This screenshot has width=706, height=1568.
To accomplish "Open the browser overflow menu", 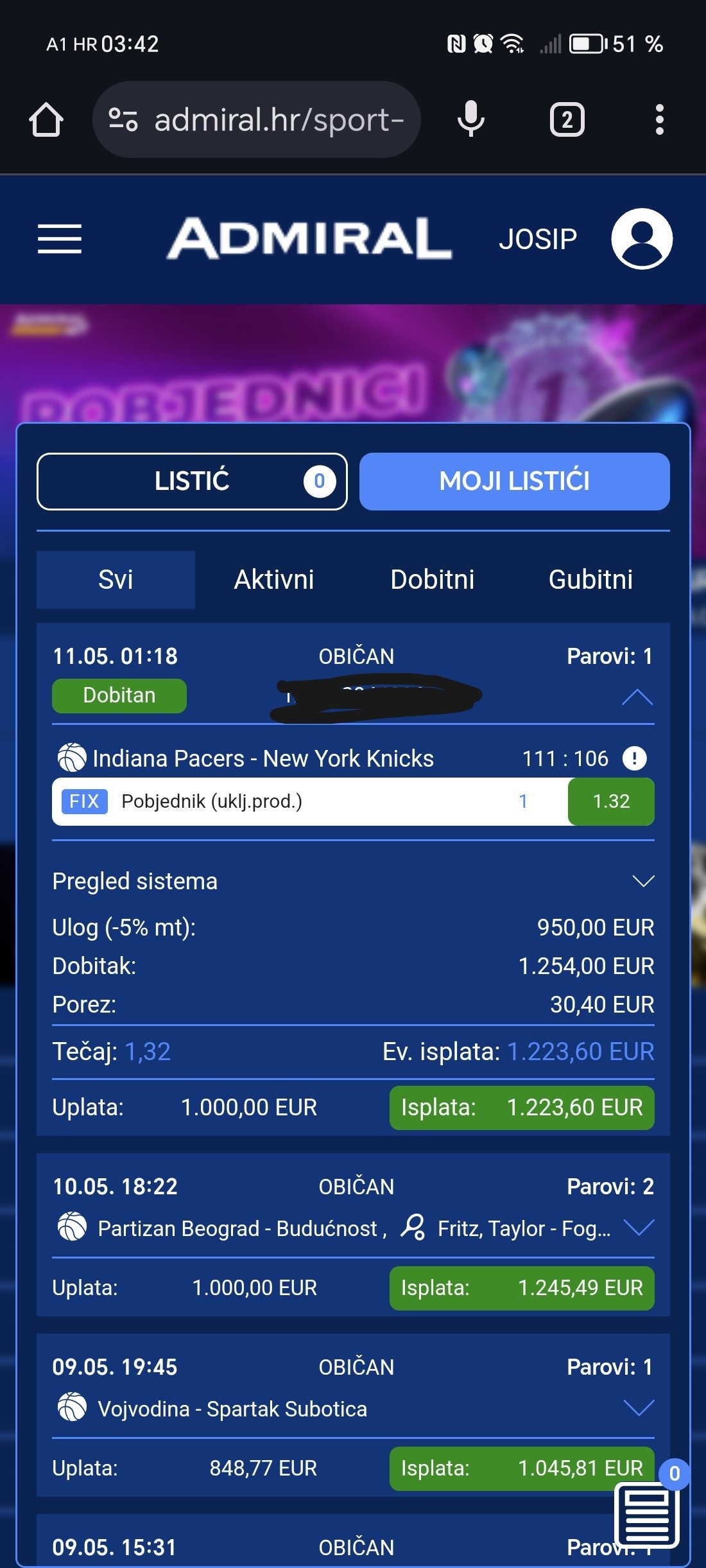I will click(x=659, y=119).
